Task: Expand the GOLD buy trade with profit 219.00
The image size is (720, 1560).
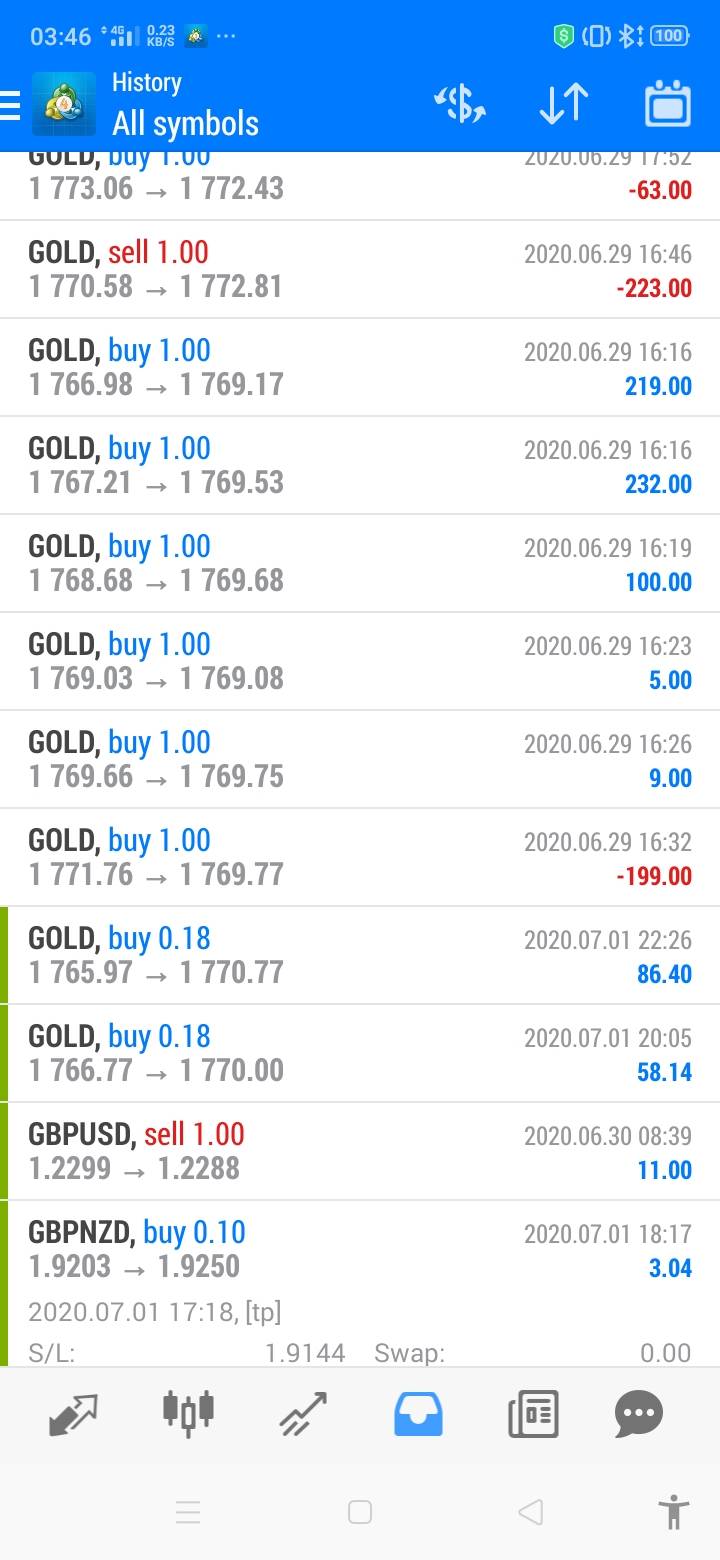Action: point(360,368)
